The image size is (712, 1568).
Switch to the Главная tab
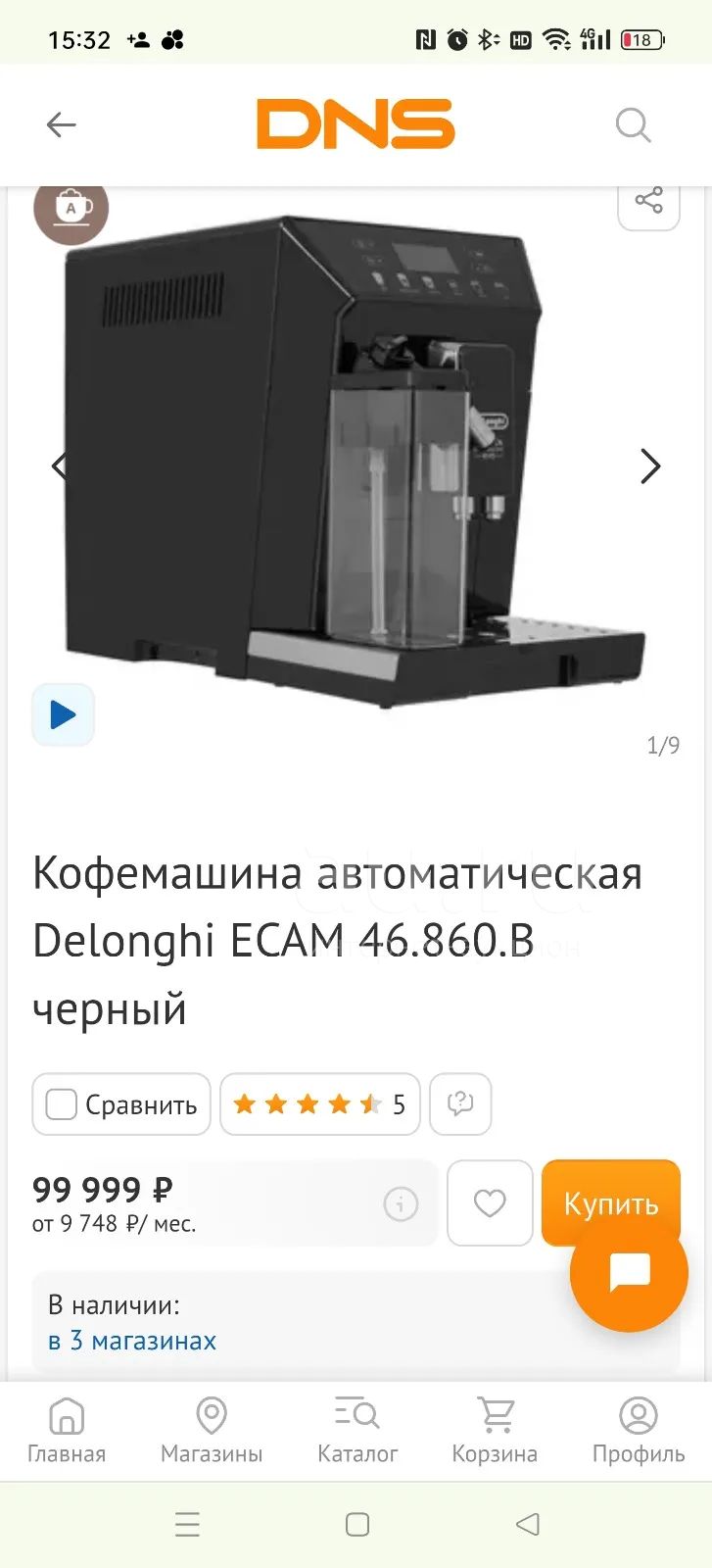[x=67, y=1432]
